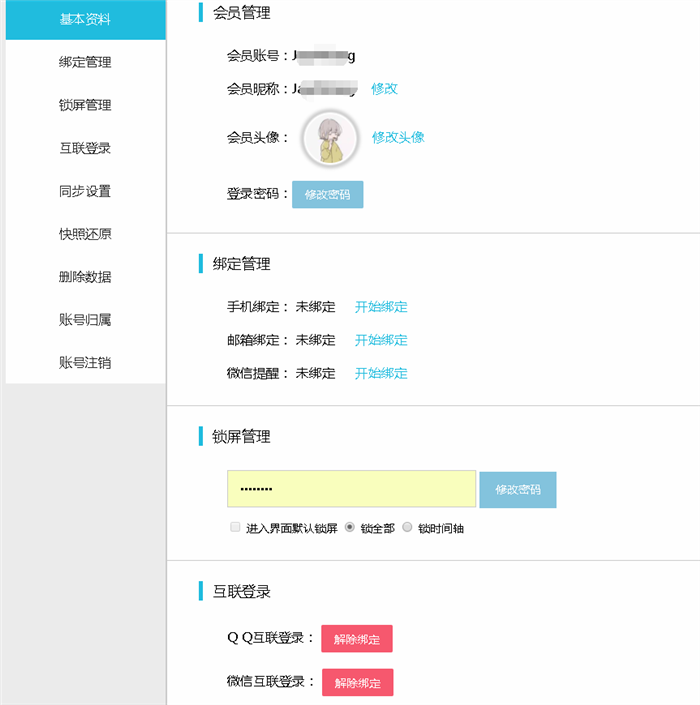Viewport: 700px width, 705px height.
Task: Unbind 微信互联登录 with 解除绑定
Action: (x=357, y=682)
